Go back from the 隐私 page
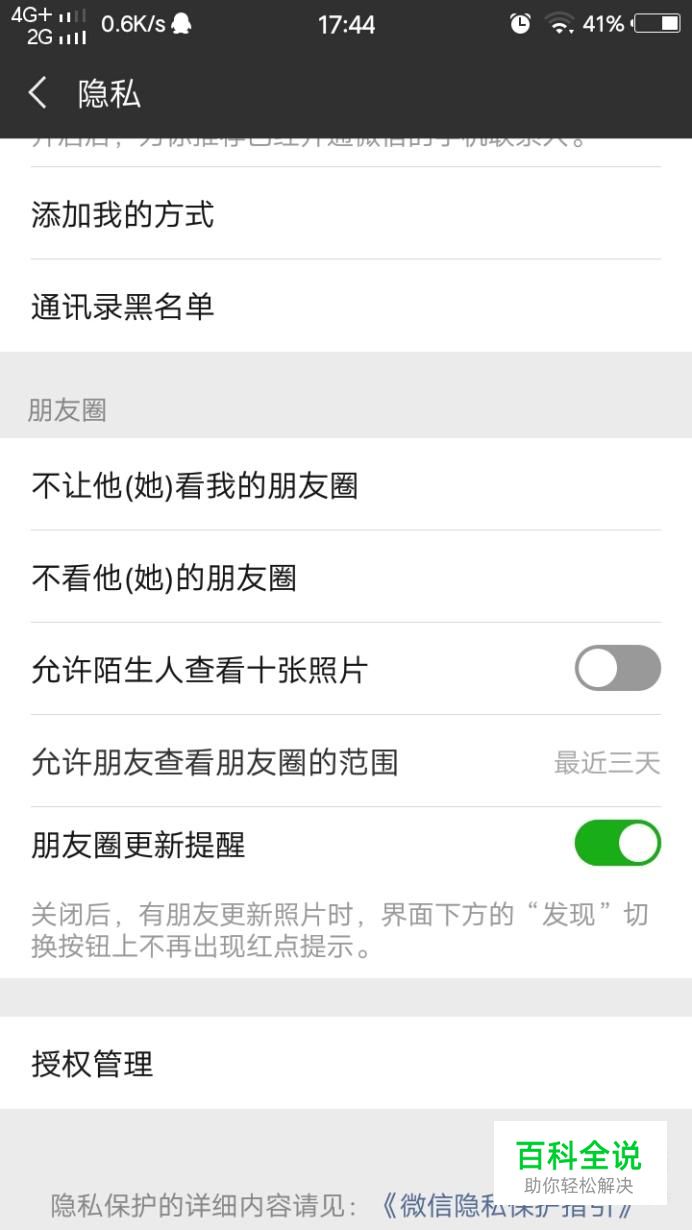 [38, 94]
